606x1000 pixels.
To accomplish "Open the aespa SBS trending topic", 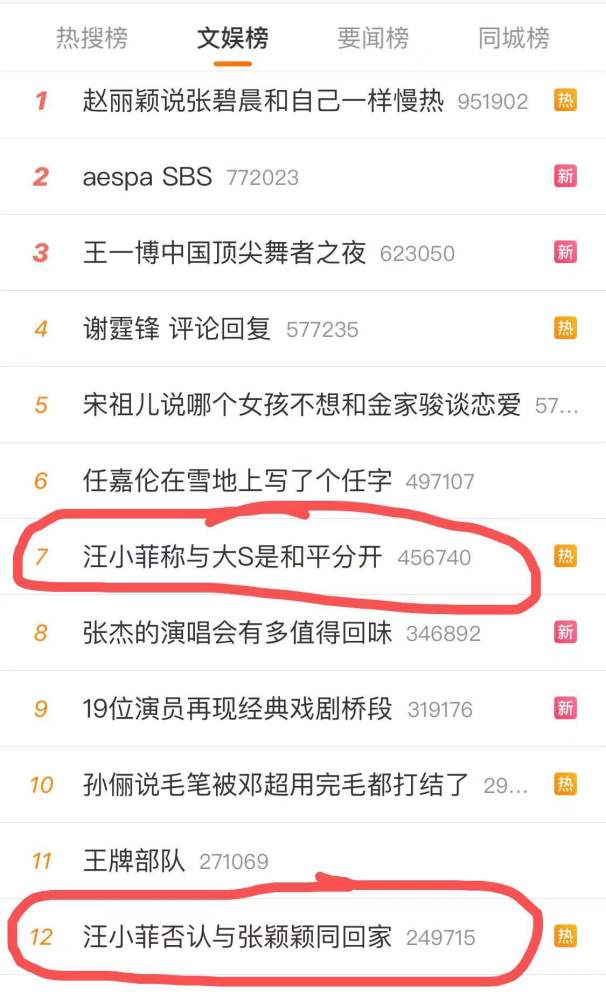I will click(x=303, y=177).
